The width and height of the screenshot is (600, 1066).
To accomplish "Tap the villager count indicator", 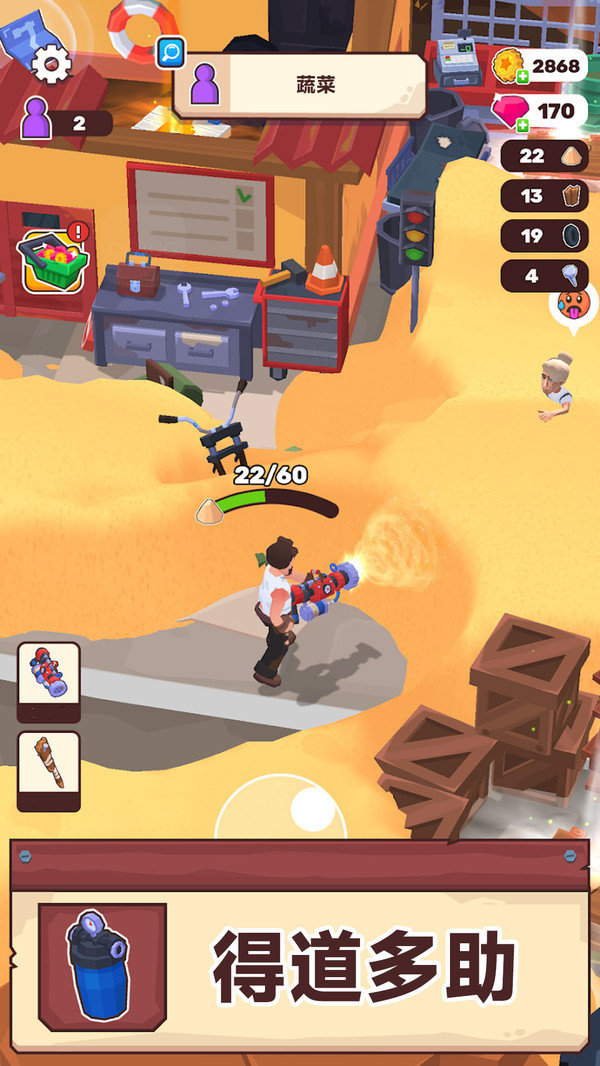I will [x=62, y=122].
